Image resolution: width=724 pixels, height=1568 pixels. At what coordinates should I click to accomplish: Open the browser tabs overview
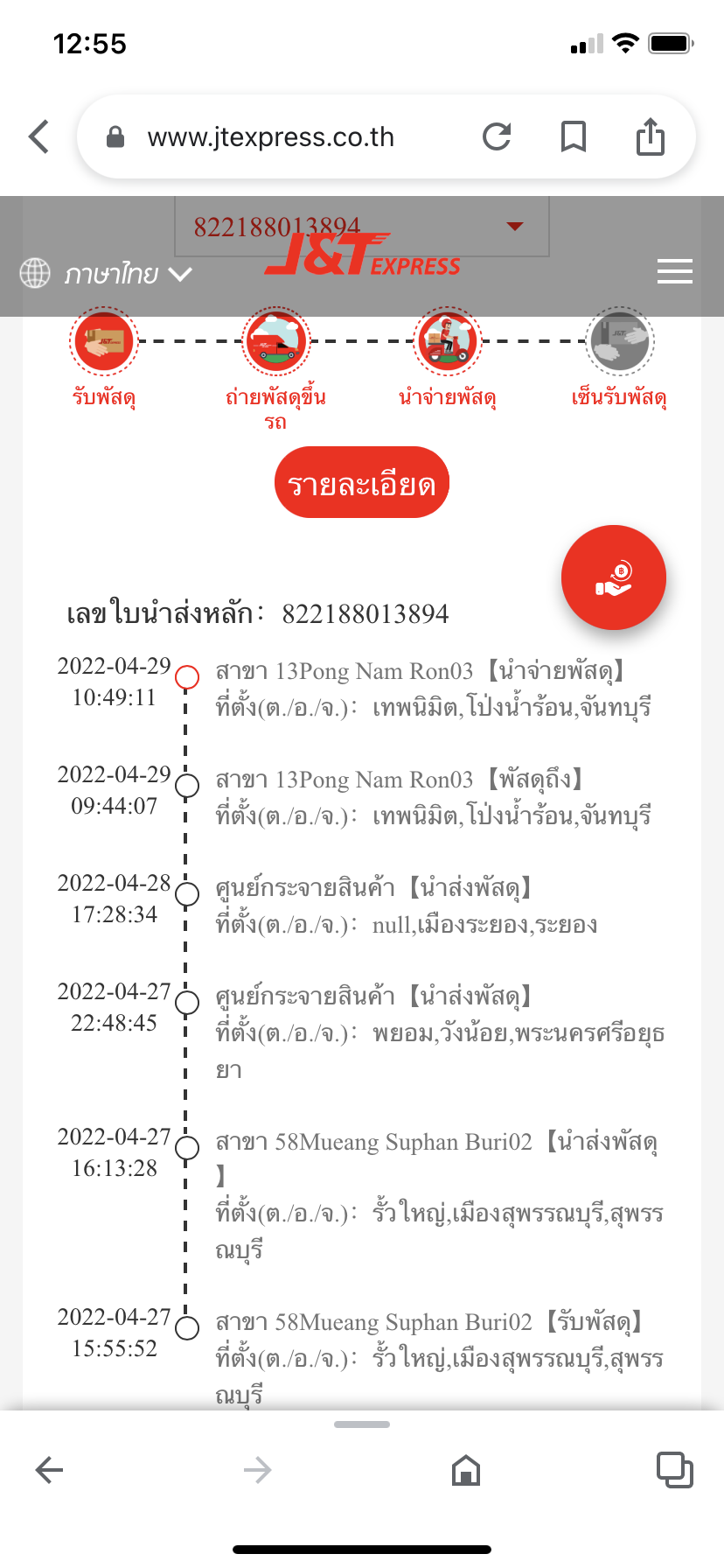(674, 1470)
